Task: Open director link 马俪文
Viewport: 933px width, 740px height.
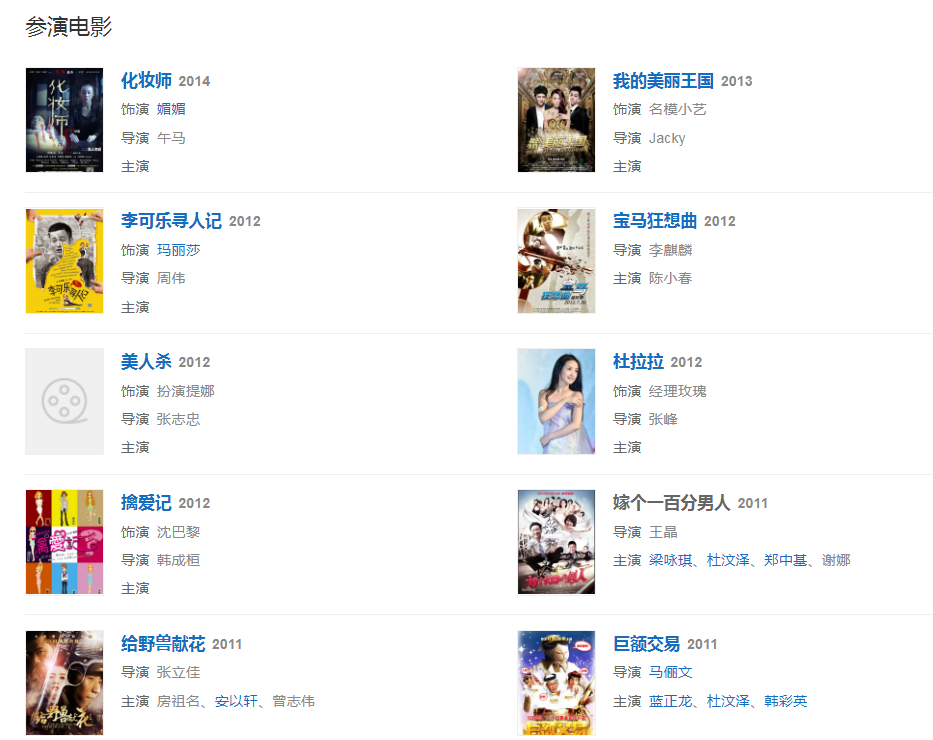Action: coord(670,672)
